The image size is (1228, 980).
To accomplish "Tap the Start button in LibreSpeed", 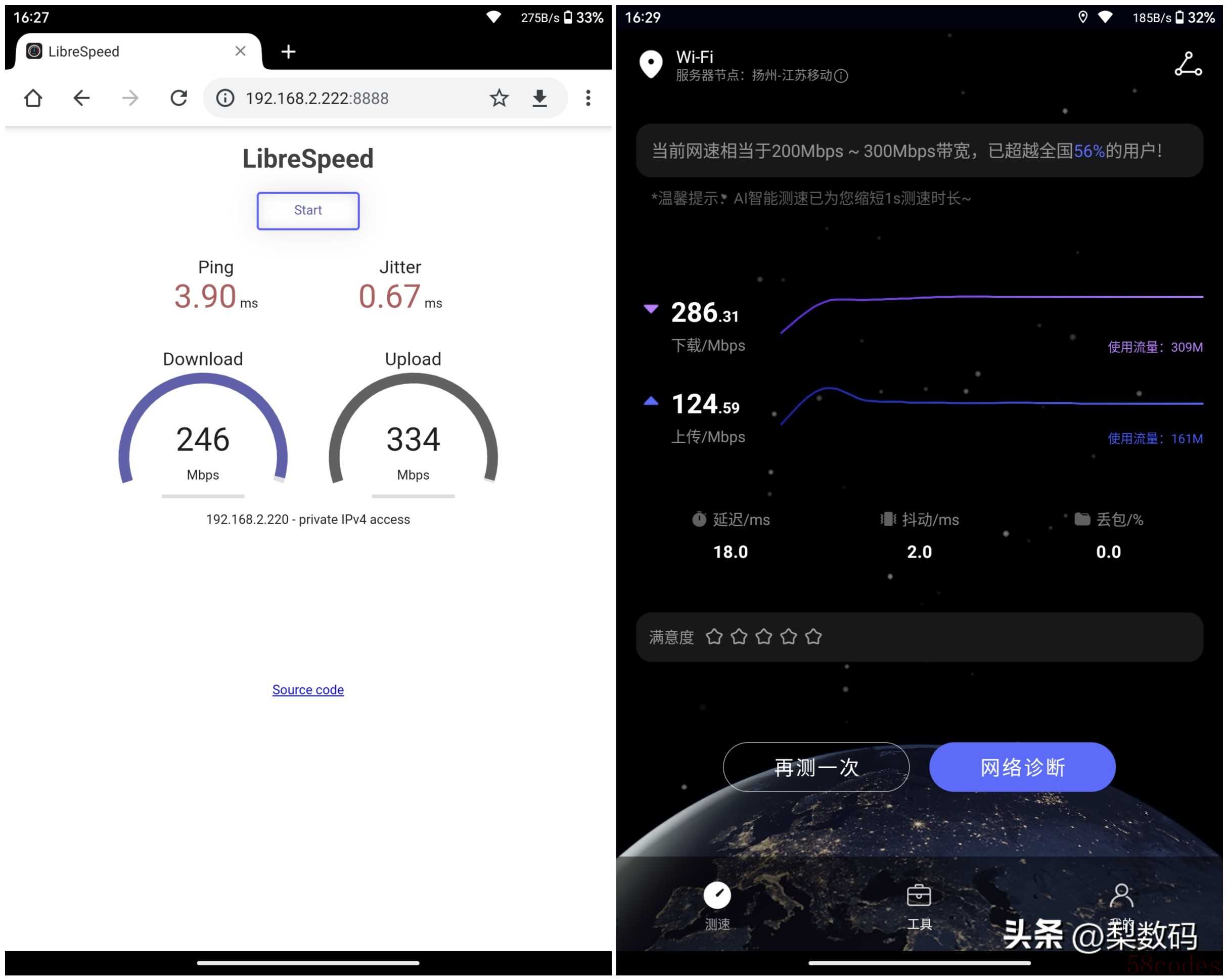I will [307, 211].
